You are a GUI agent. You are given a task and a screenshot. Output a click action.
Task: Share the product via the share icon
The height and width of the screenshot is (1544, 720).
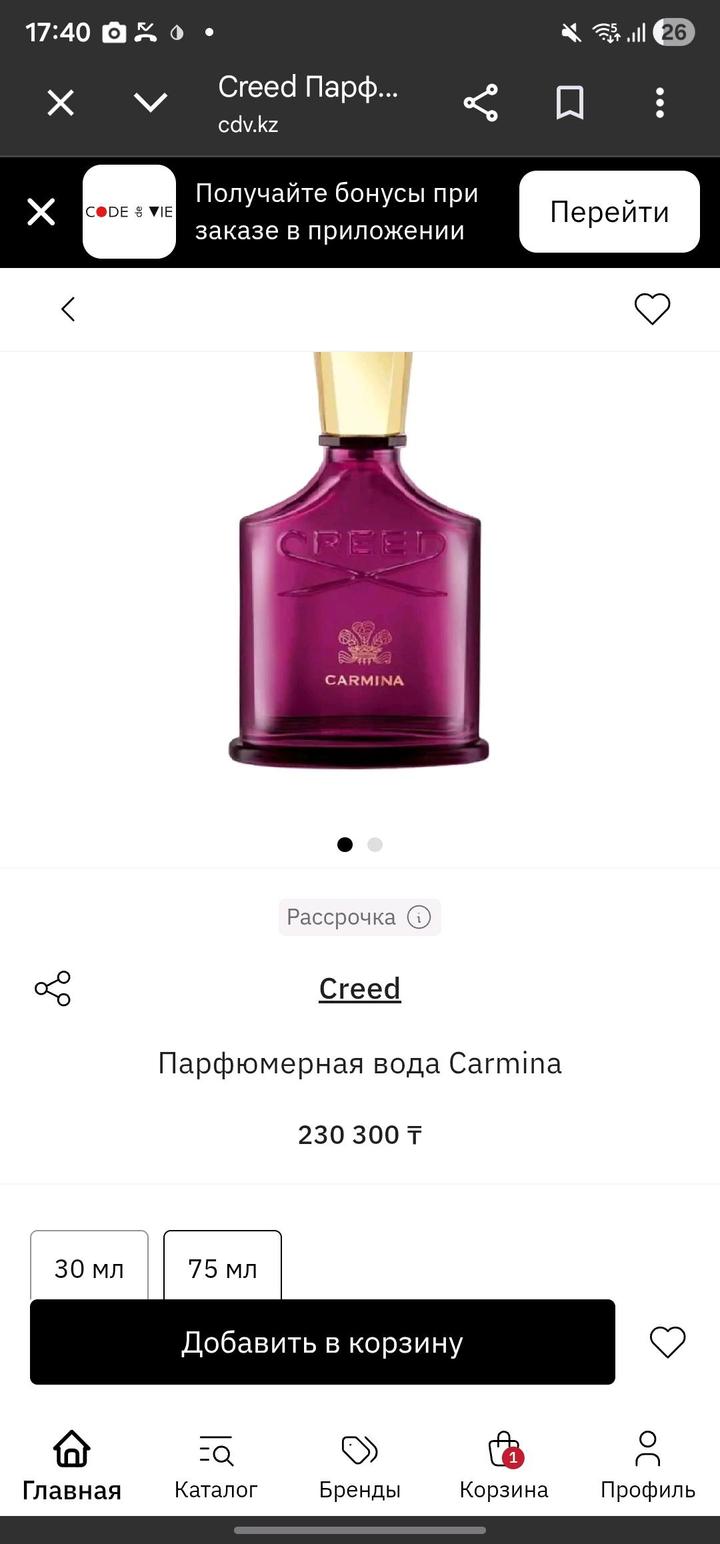[x=53, y=988]
